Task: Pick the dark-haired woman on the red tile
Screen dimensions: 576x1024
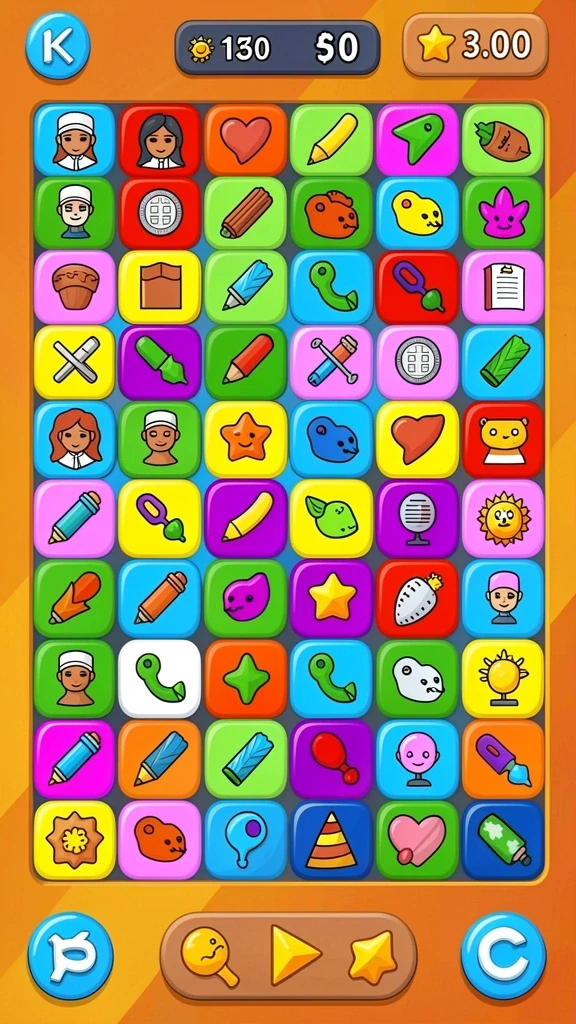Action: 160,140
